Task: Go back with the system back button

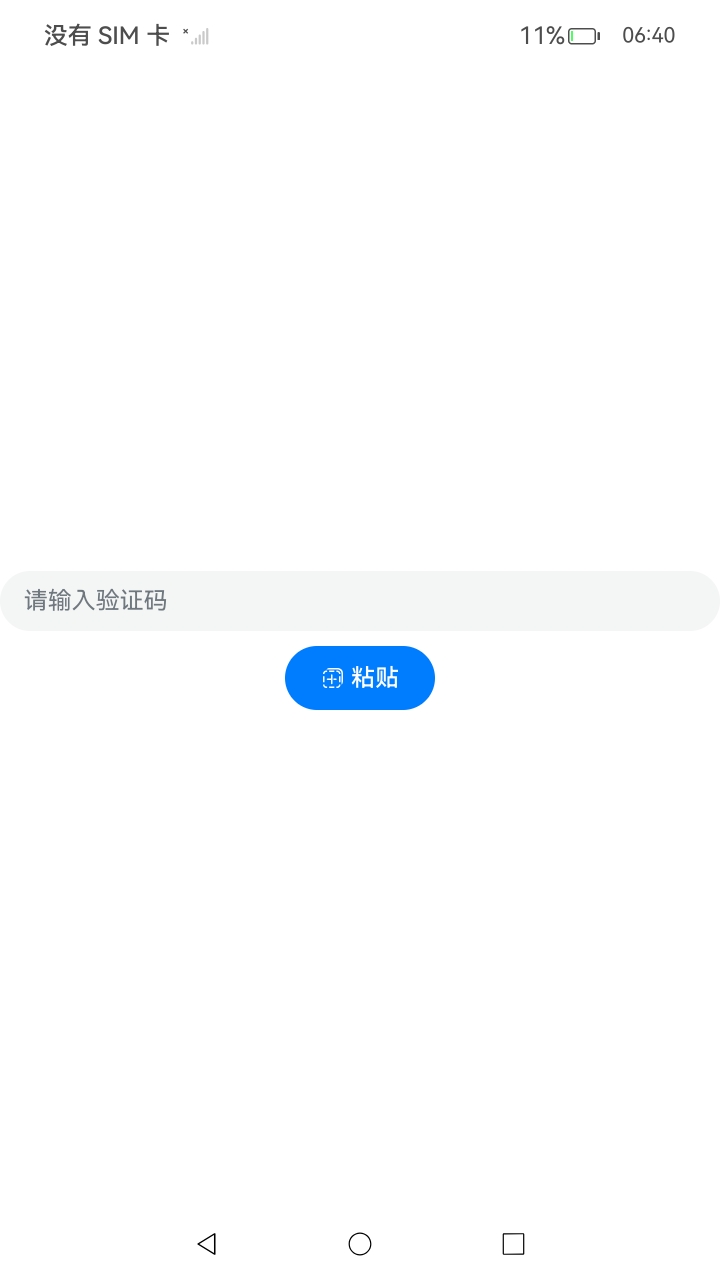Action: pyautogui.click(x=207, y=1243)
